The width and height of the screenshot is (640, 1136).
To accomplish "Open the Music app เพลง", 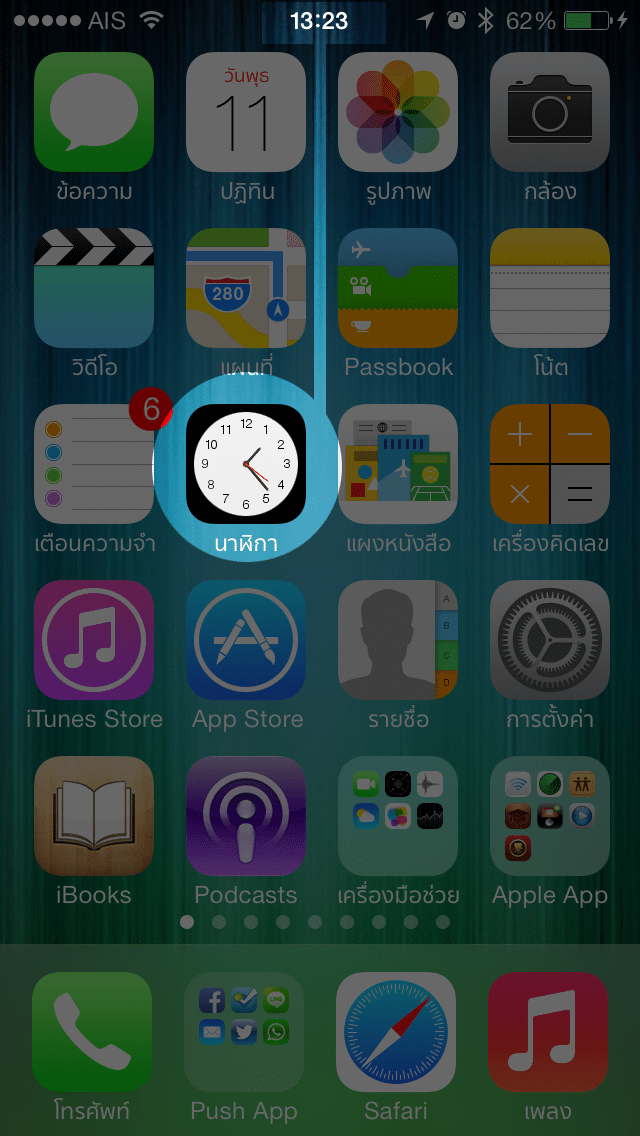I will click(x=548, y=1032).
